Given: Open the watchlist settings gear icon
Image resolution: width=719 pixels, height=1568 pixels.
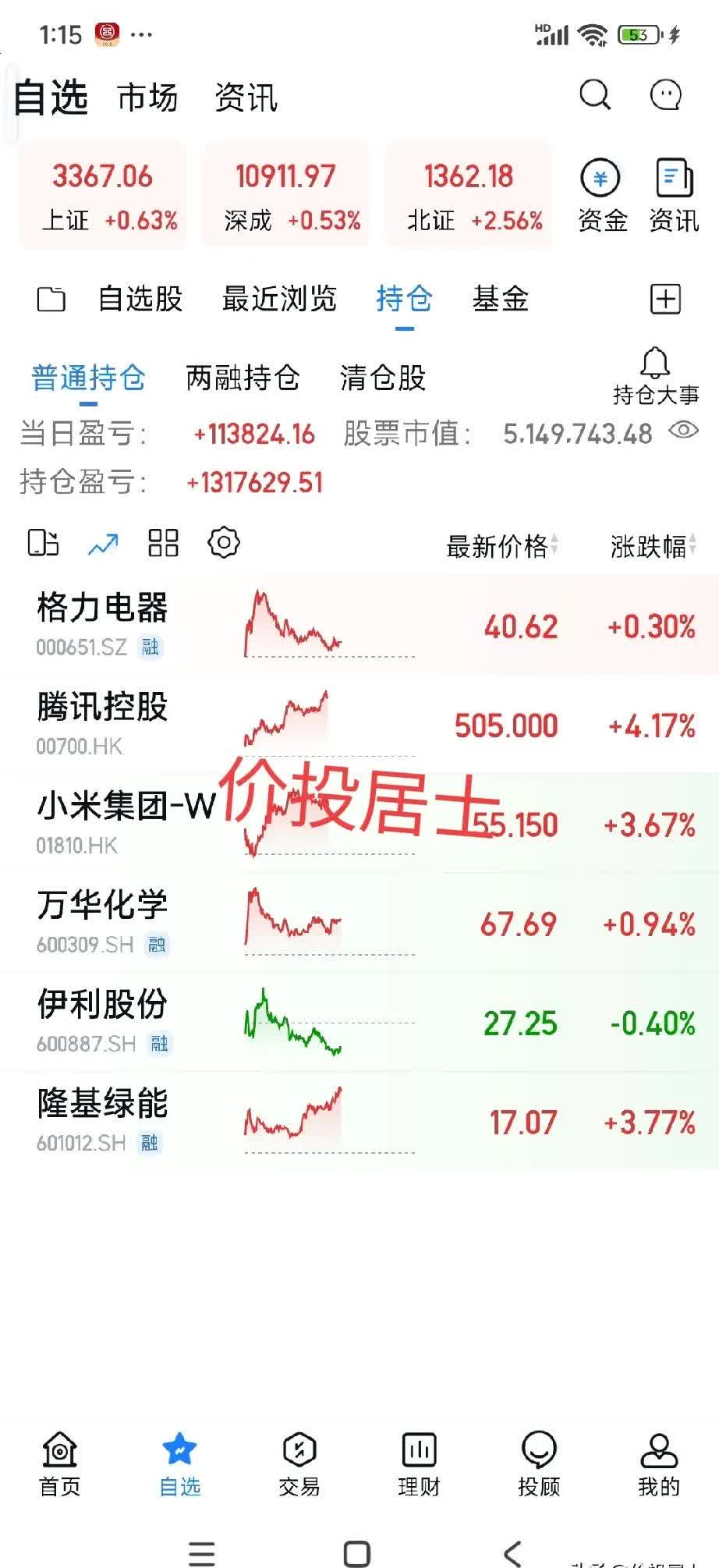Looking at the screenshot, I should pos(223,542).
